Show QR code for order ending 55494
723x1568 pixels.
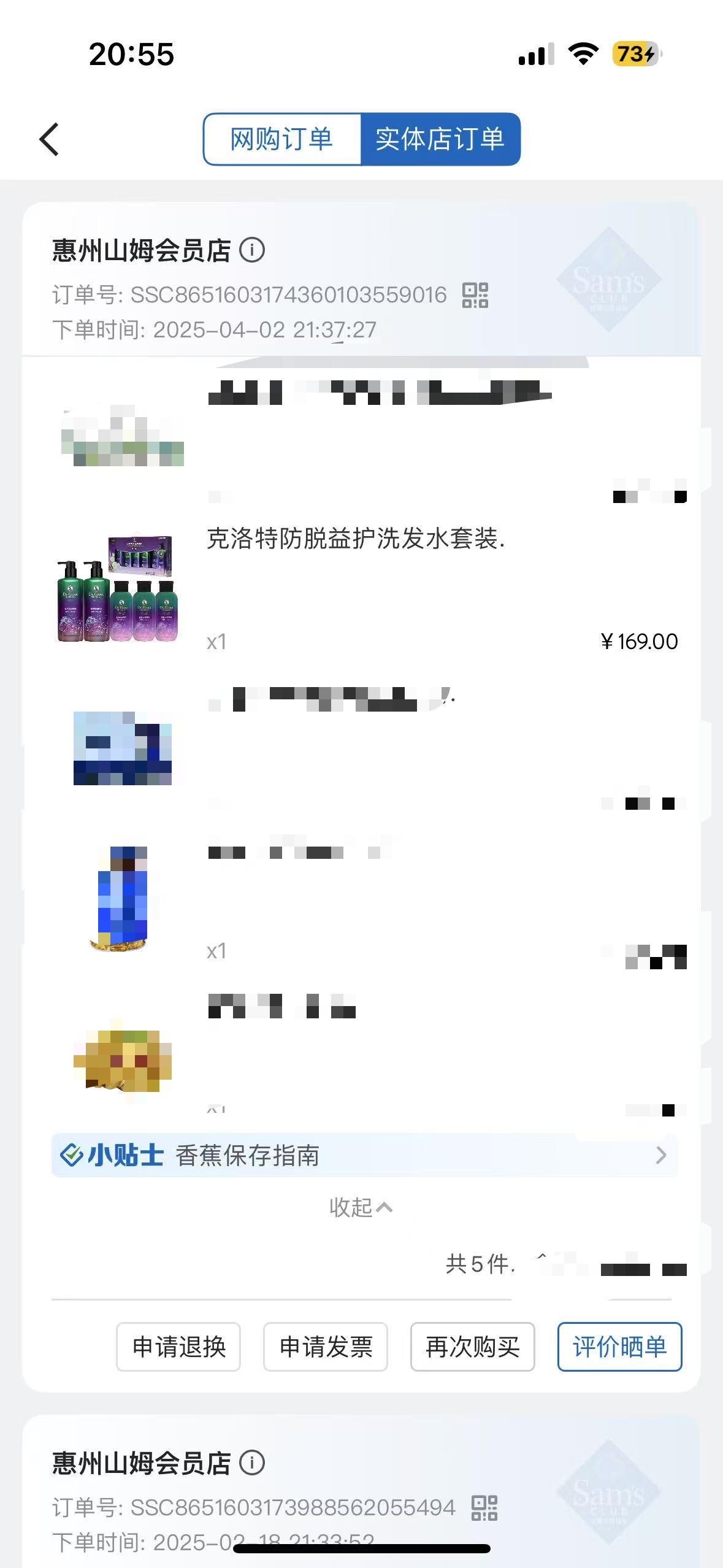pos(484,1508)
